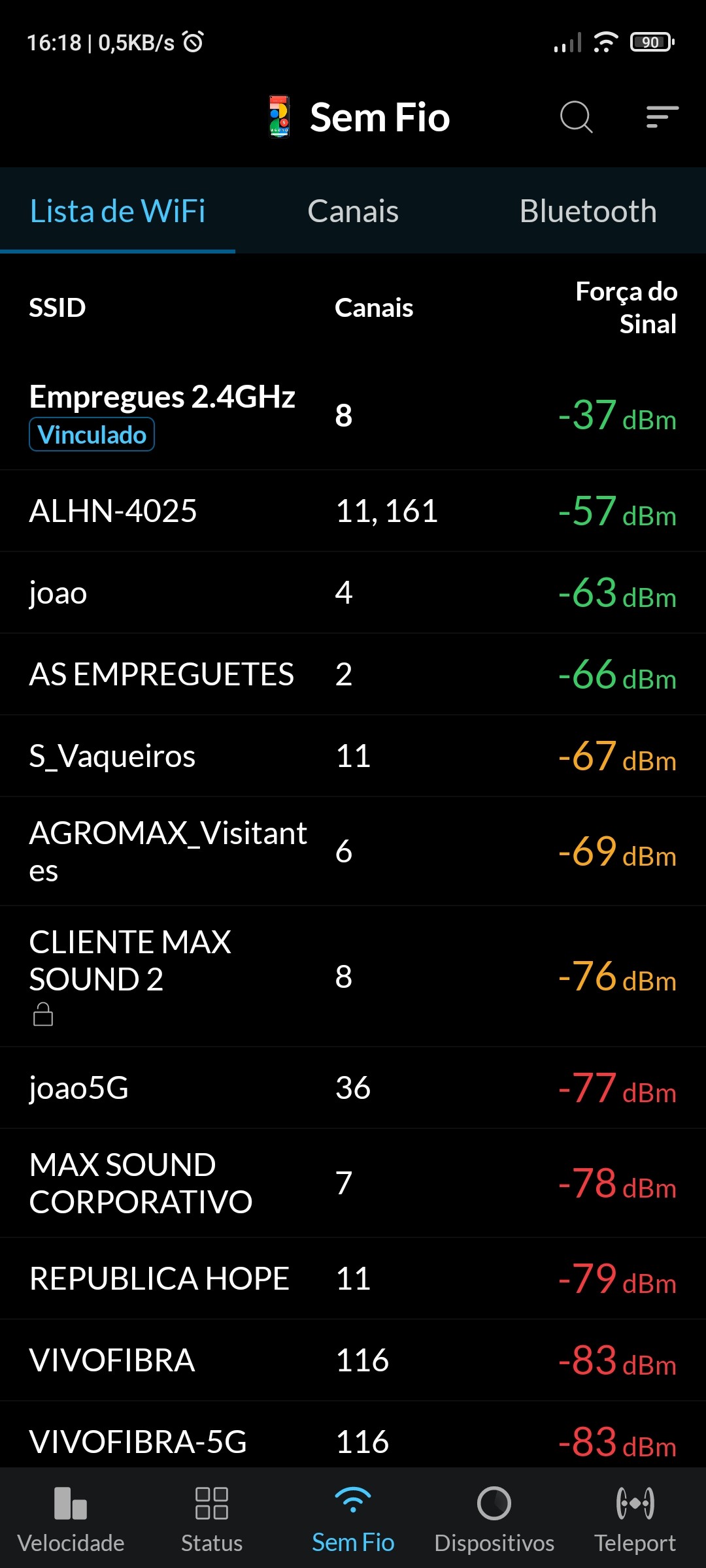Switch to the Bluetooth tab
Screen dimensions: 706x1568
(x=588, y=211)
